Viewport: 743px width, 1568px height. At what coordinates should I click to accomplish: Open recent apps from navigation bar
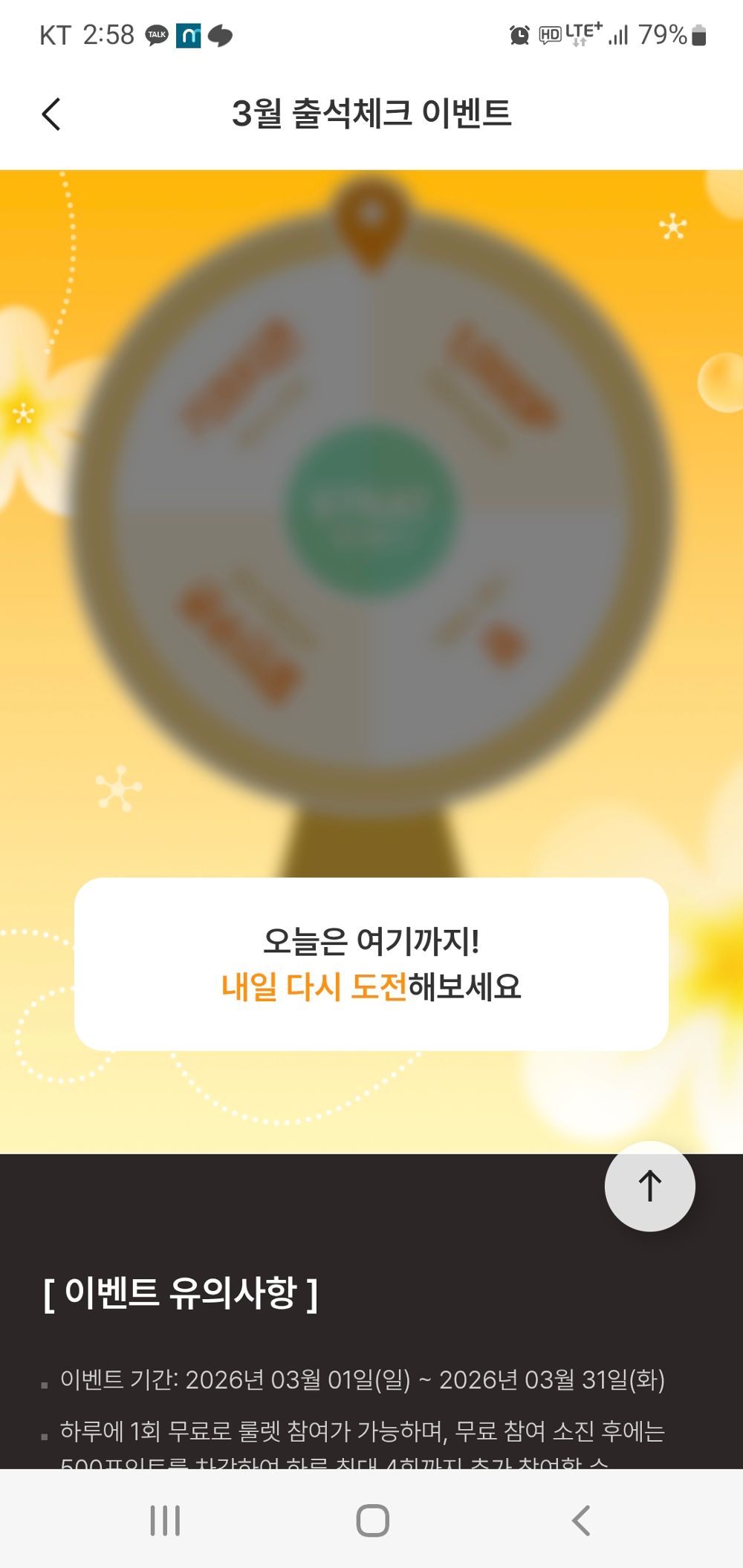point(166,1519)
